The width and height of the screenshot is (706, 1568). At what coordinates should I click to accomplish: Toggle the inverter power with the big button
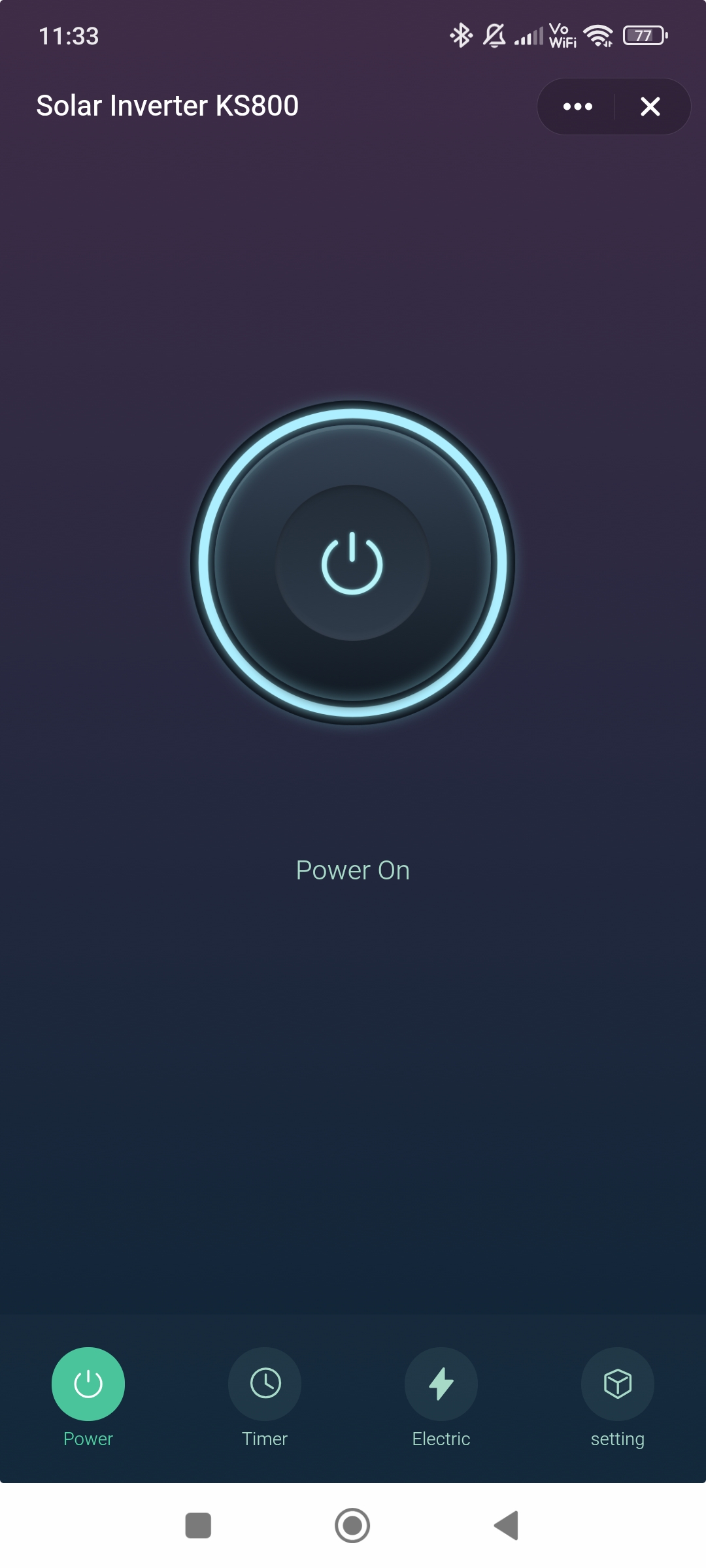tap(352, 563)
